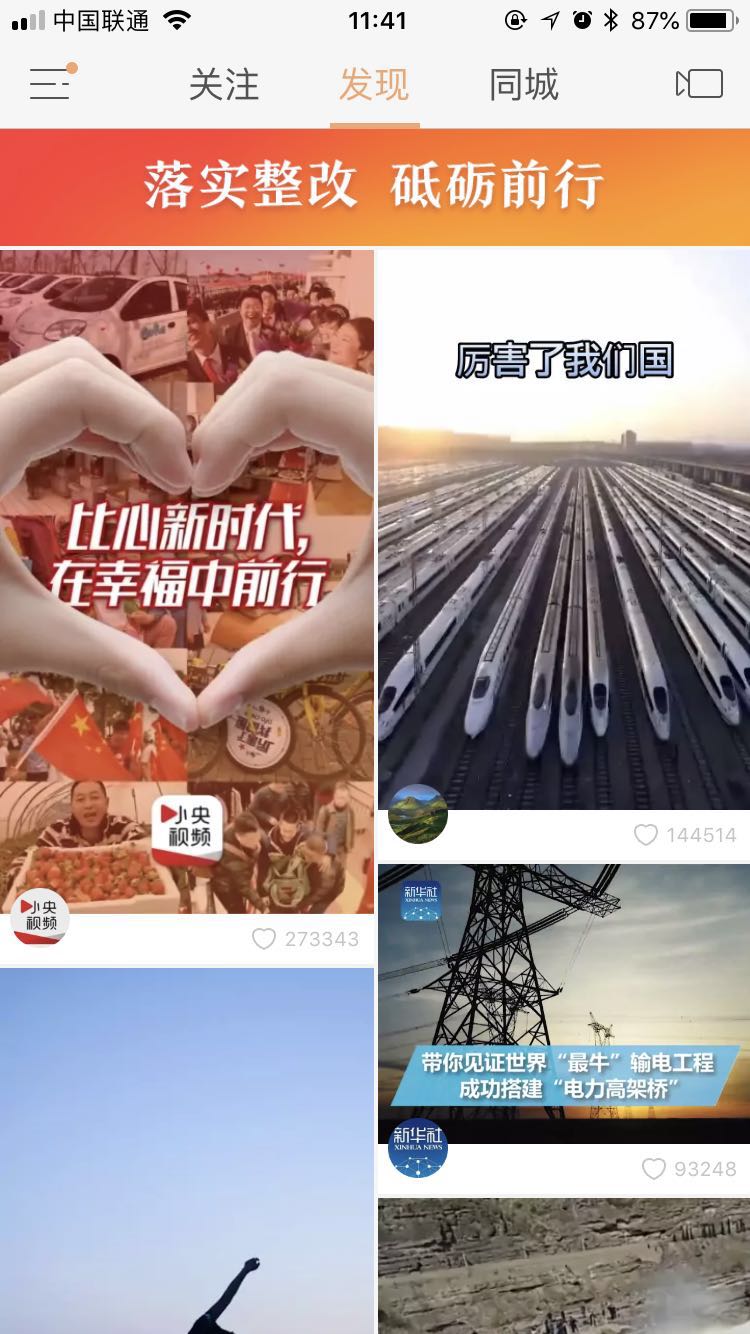Open the side drawer menu
Viewport: 750px width, 1334px height.
(50, 84)
